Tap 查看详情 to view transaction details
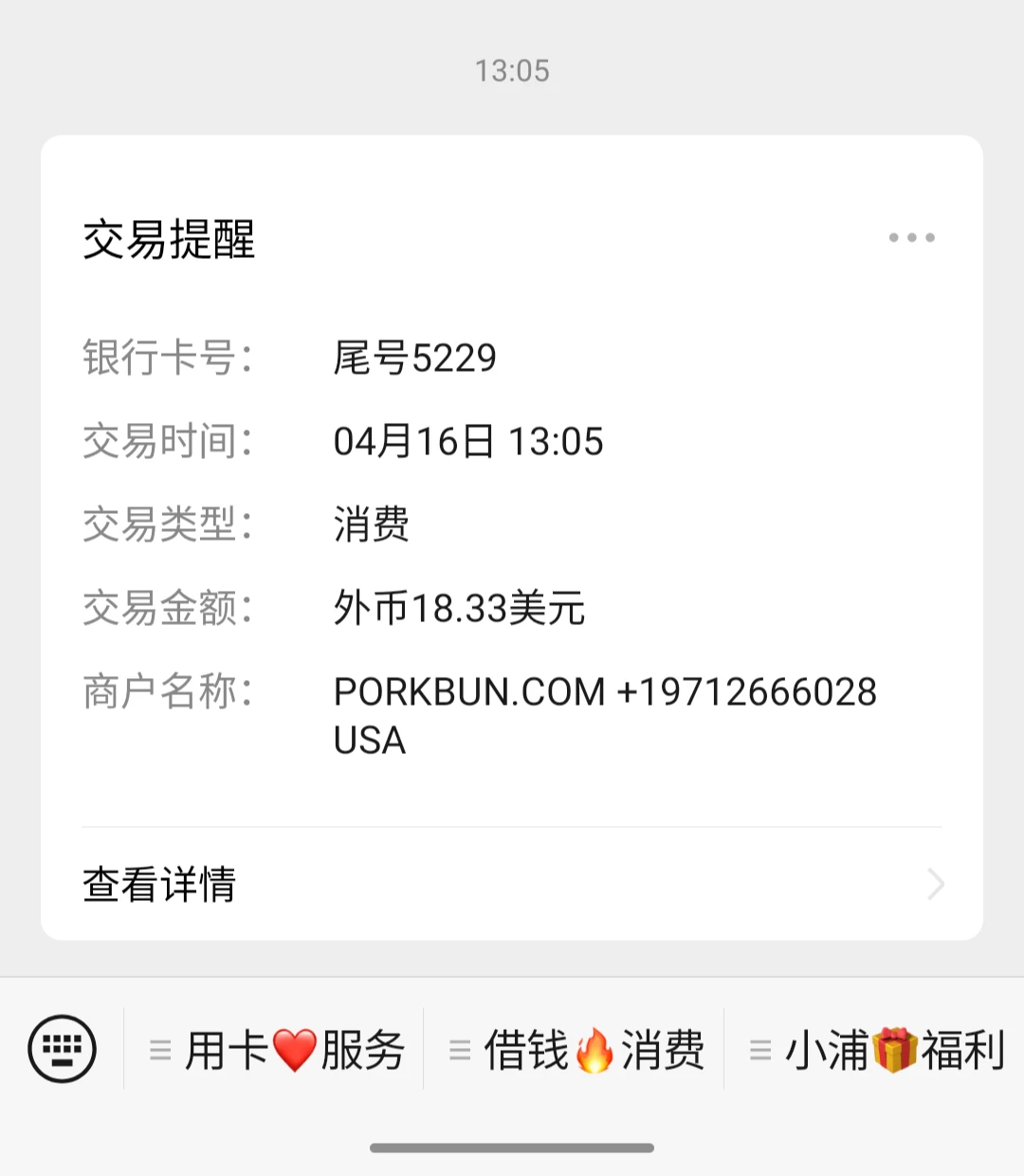Viewport: 1024px width, 1176px height. (x=159, y=885)
